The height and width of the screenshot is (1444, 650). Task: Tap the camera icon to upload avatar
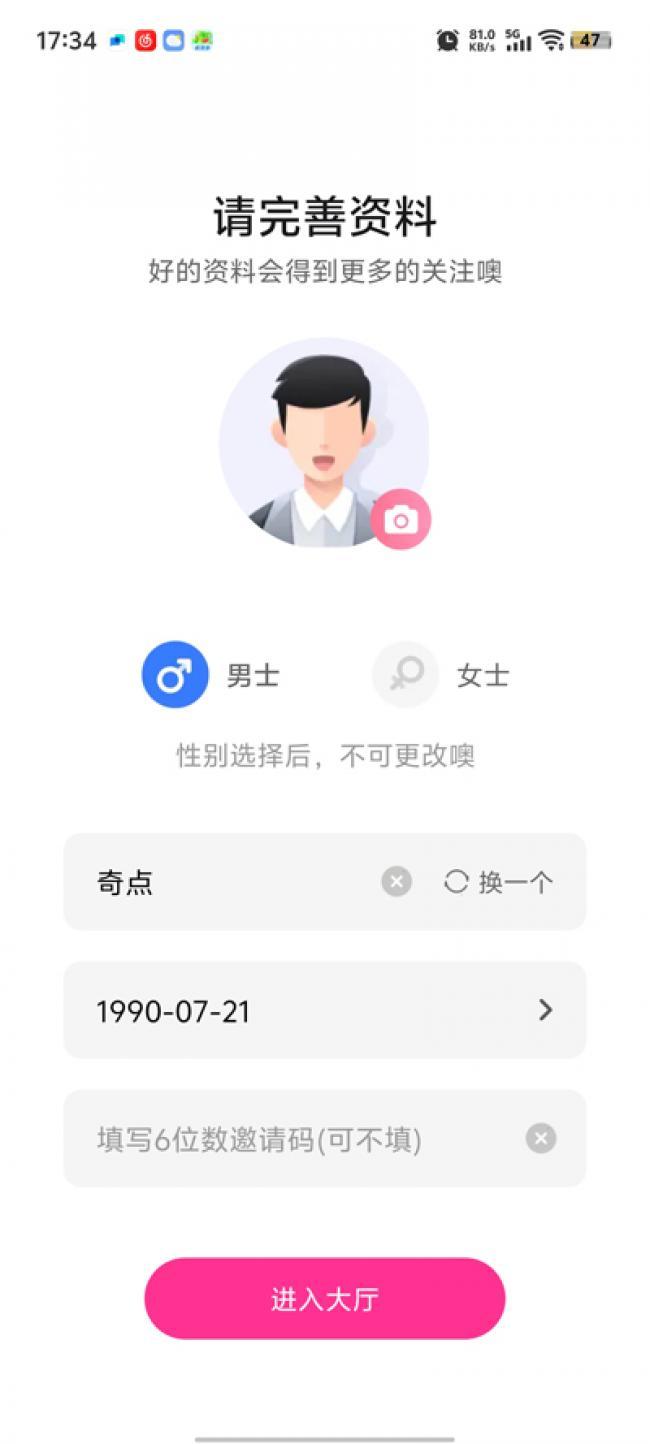coord(400,520)
